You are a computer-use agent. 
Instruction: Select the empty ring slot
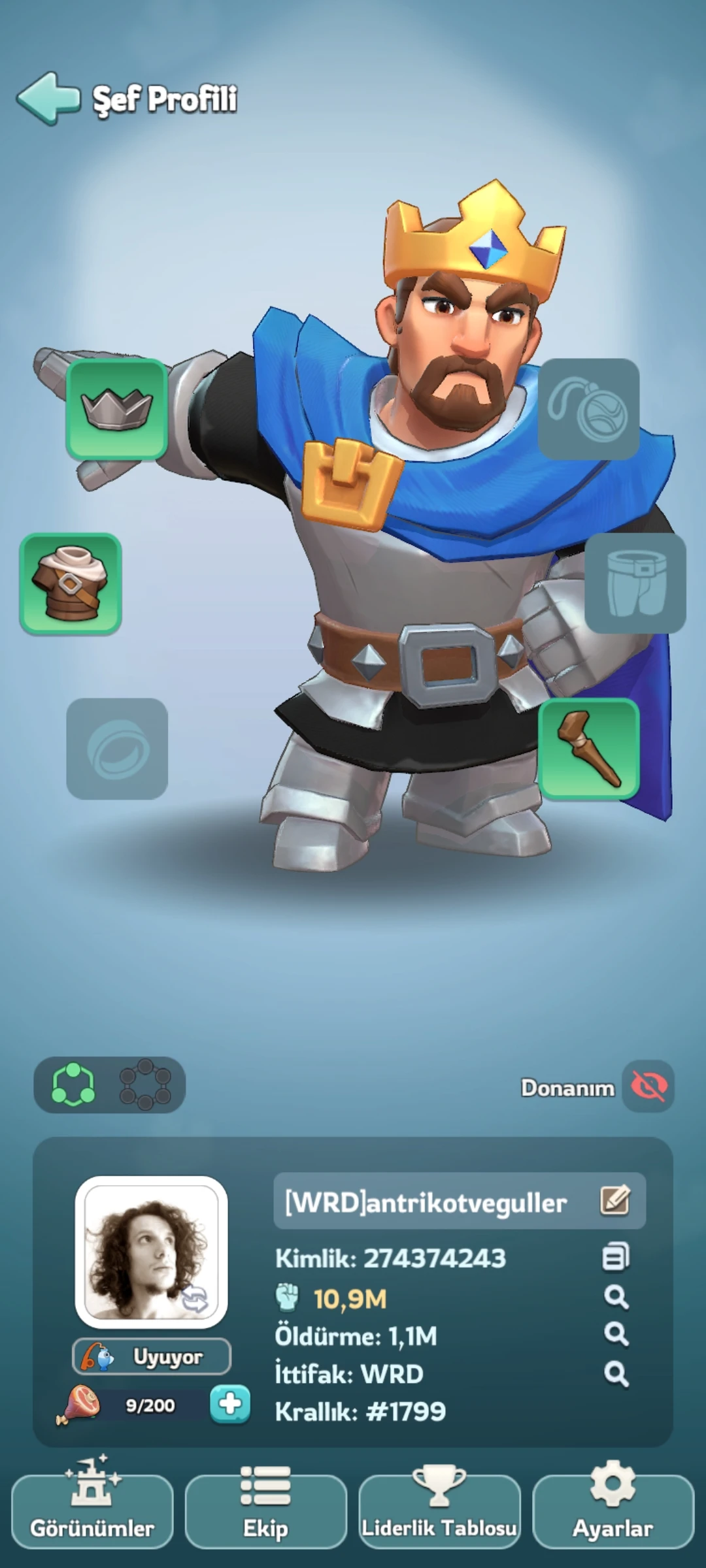117,749
